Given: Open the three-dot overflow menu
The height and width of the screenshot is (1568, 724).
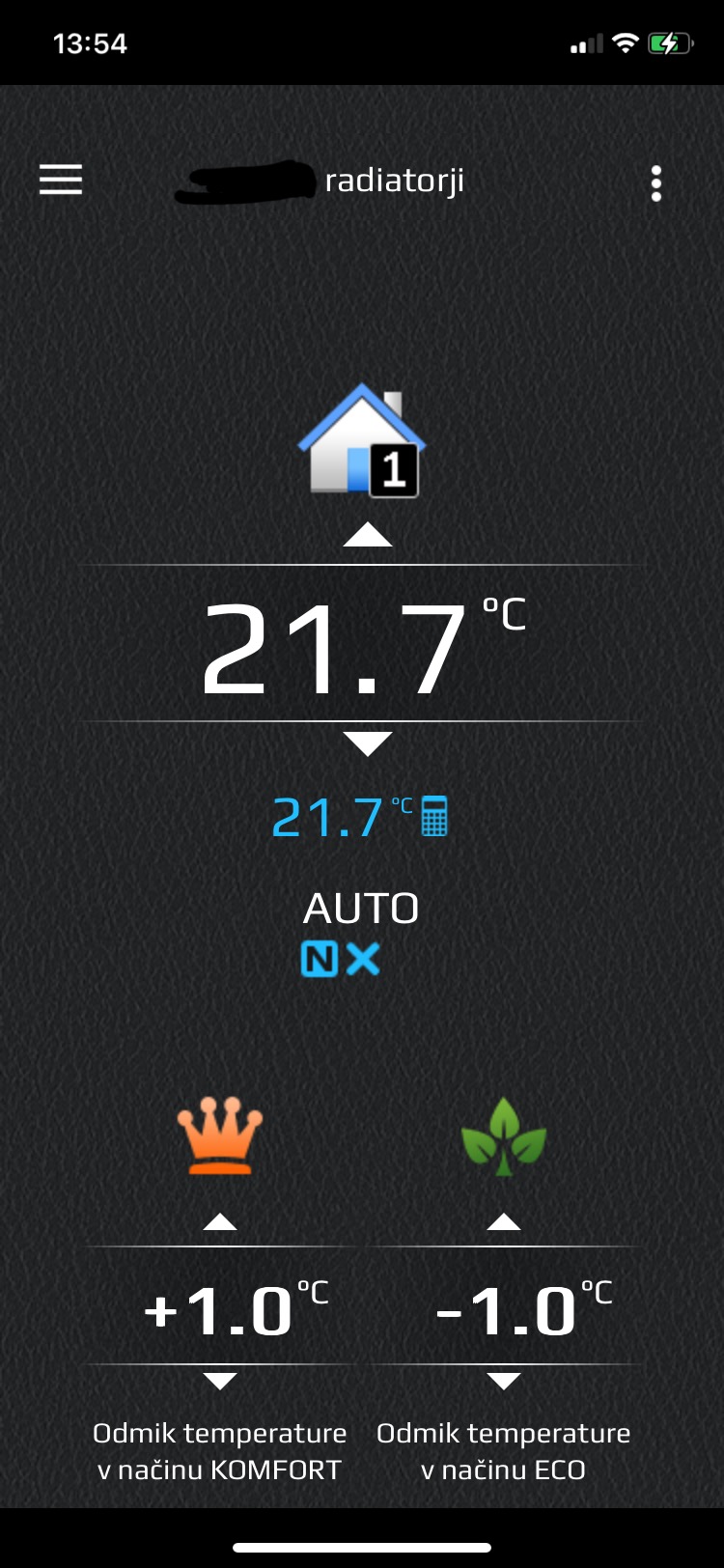Looking at the screenshot, I should (656, 182).
